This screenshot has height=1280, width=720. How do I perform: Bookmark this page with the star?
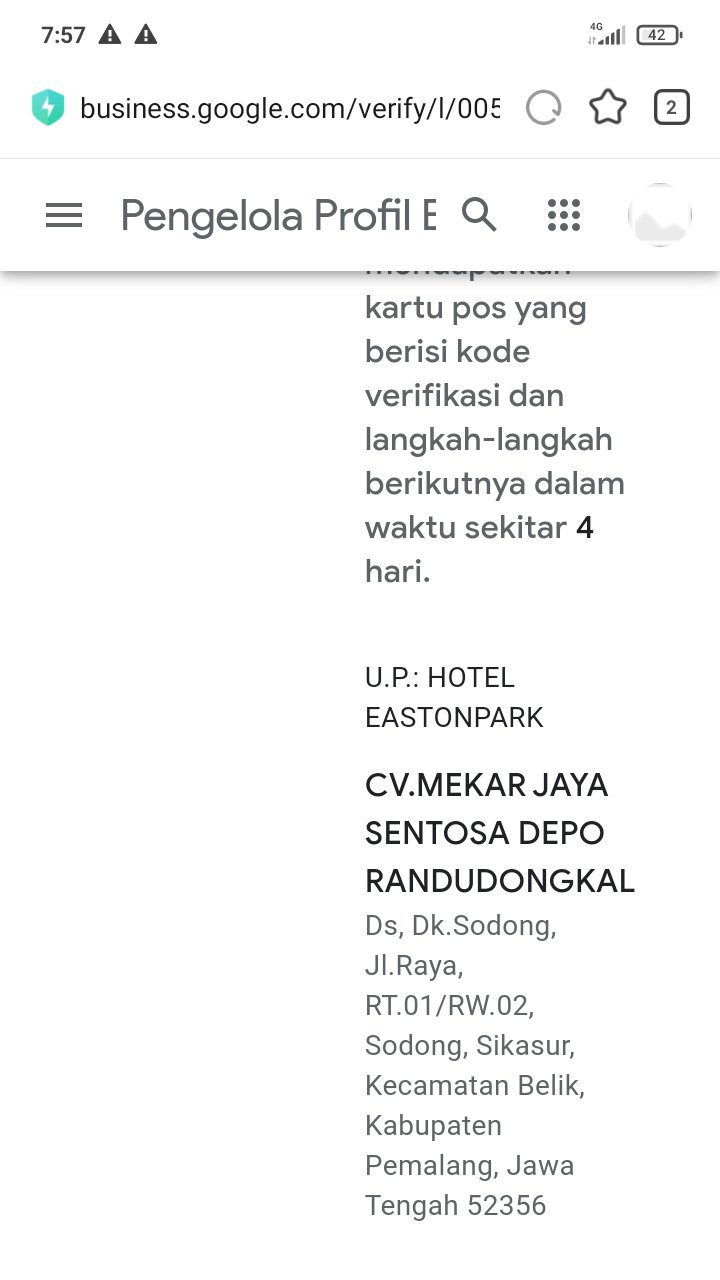608,108
